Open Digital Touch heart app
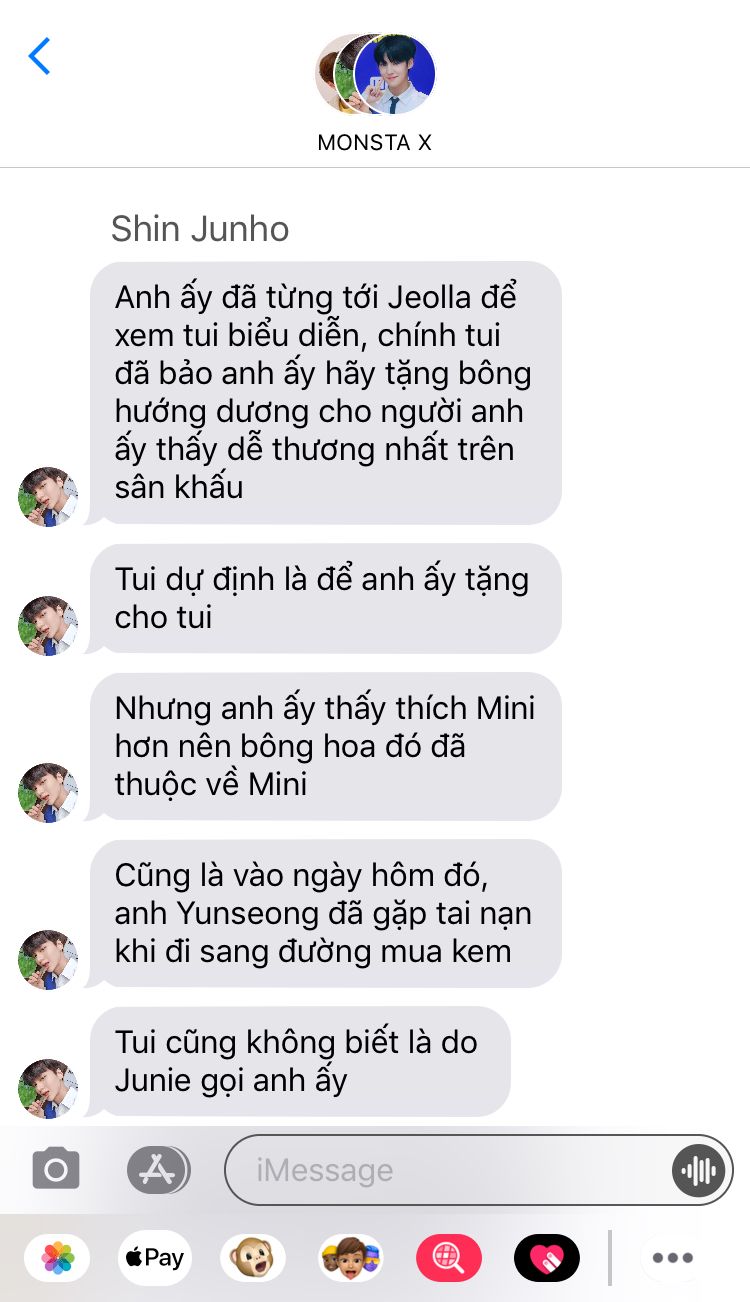 coord(547,1258)
